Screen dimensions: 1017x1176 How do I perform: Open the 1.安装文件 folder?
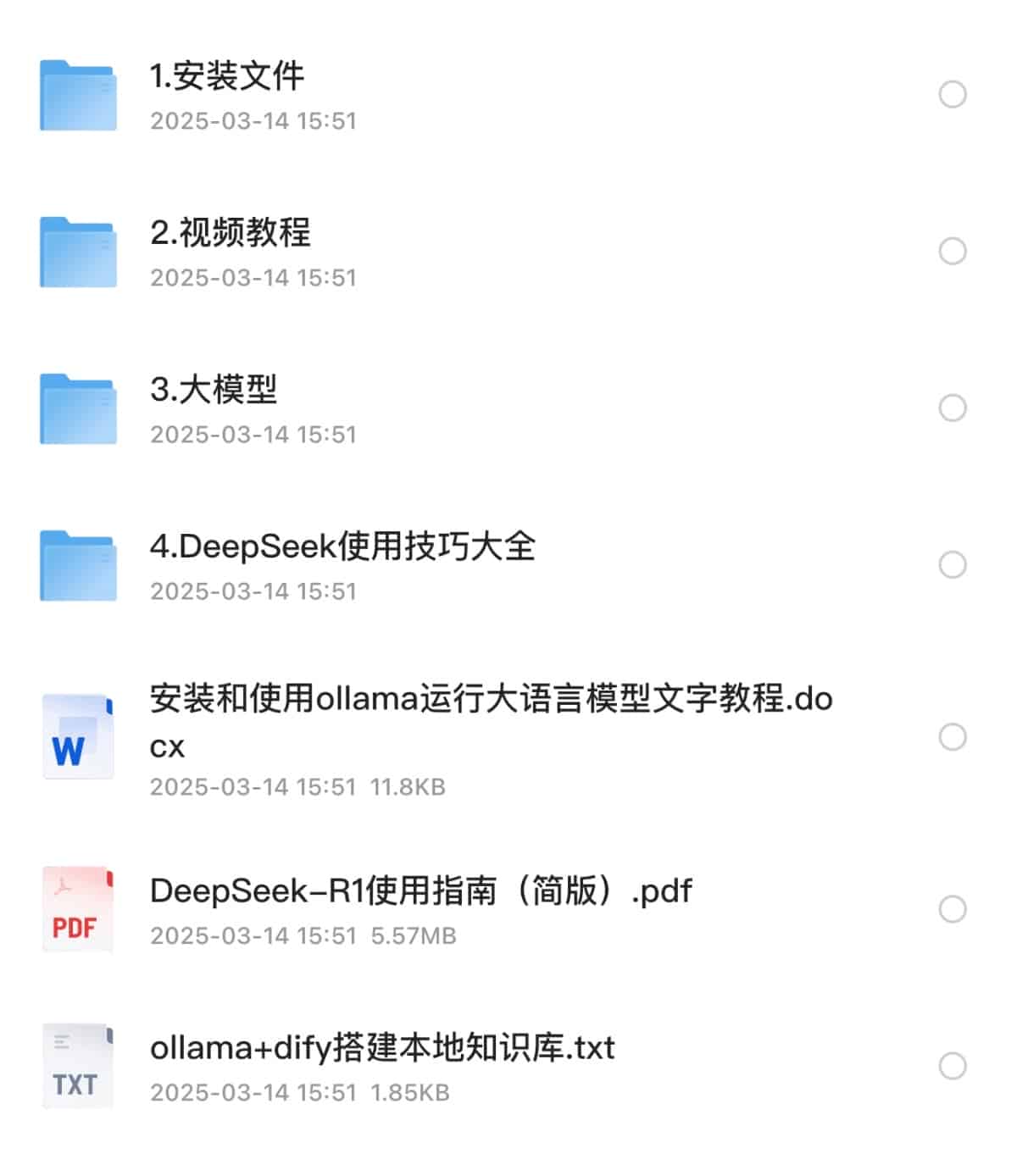click(227, 77)
